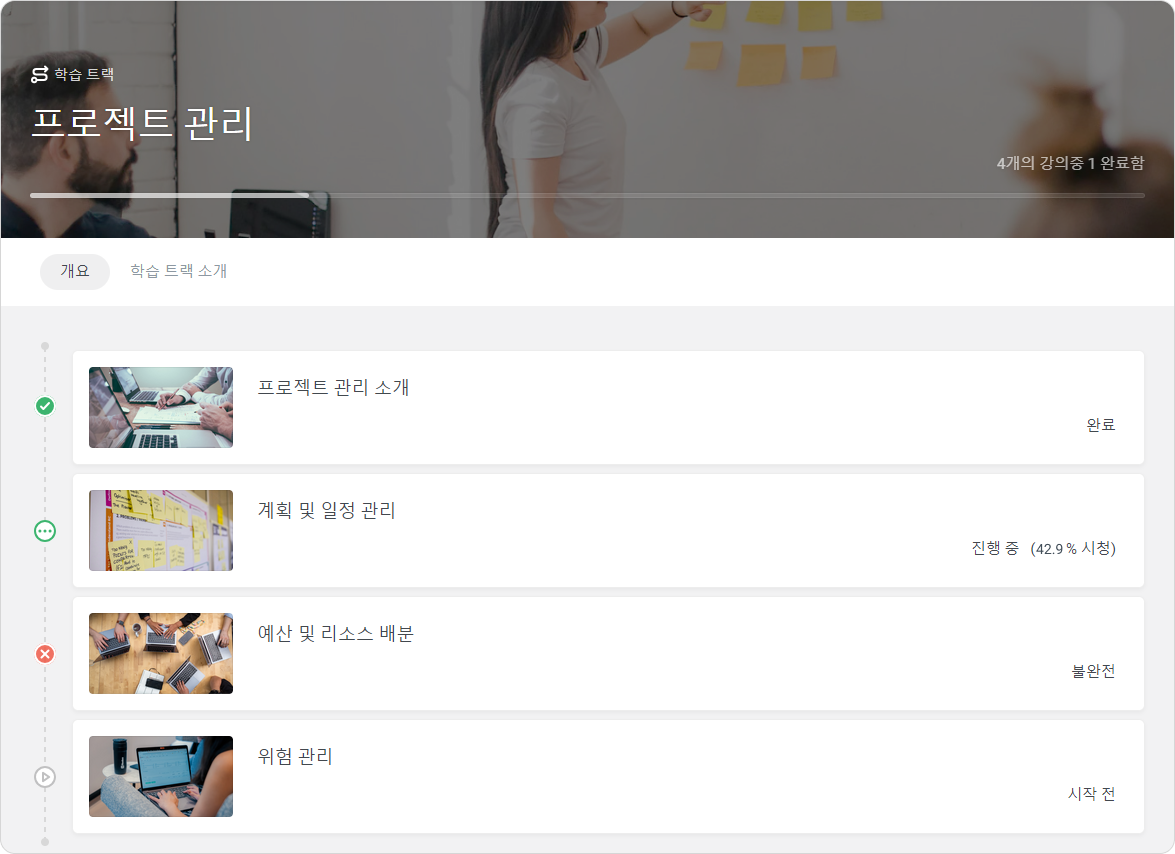This screenshot has height=854, width=1175.
Task: Open the 위험 관리 course card
Action: tap(608, 776)
